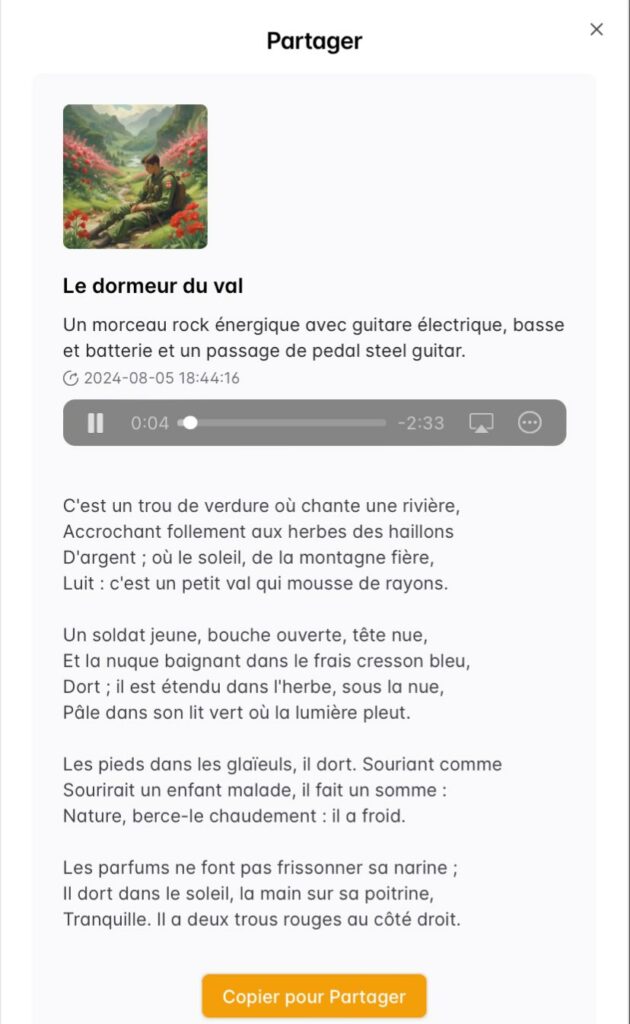This screenshot has width=630, height=1024.
Task: Pause the audio playback
Action: [x=95, y=423]
